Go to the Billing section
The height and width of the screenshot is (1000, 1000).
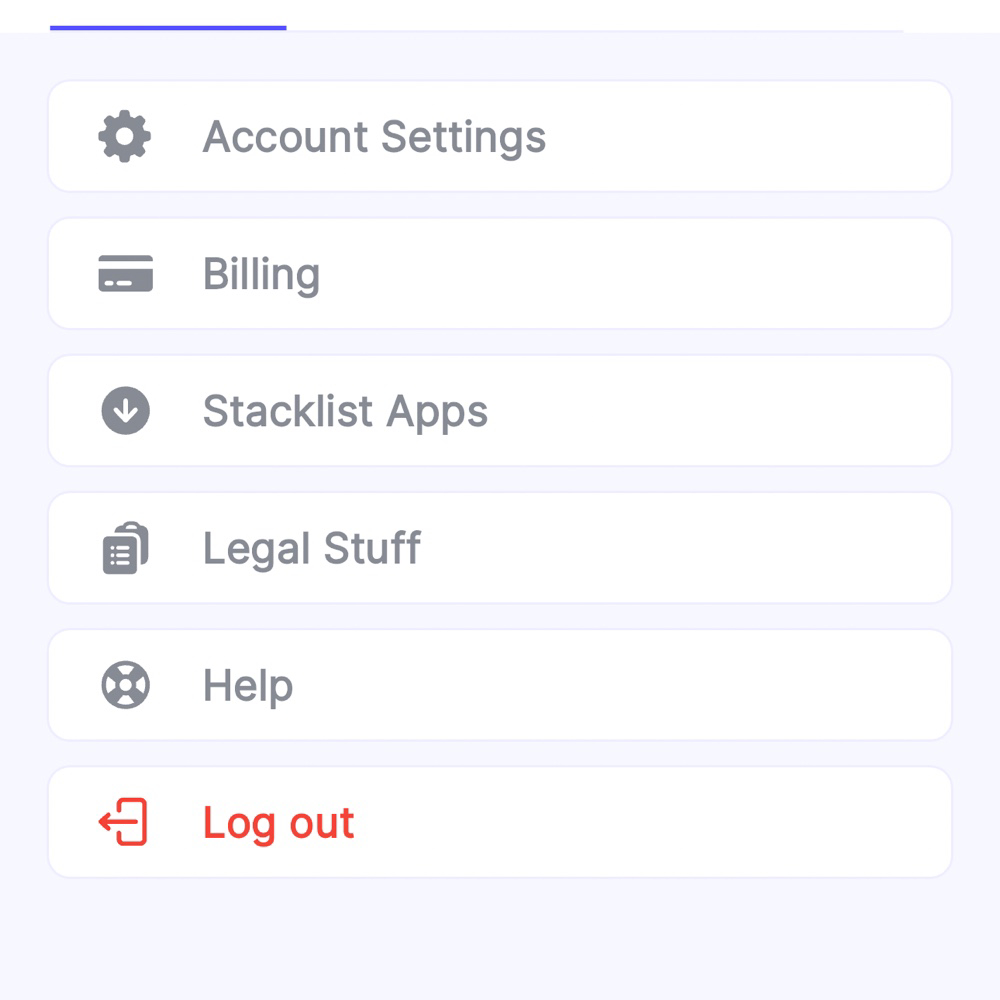pos(499,273)
